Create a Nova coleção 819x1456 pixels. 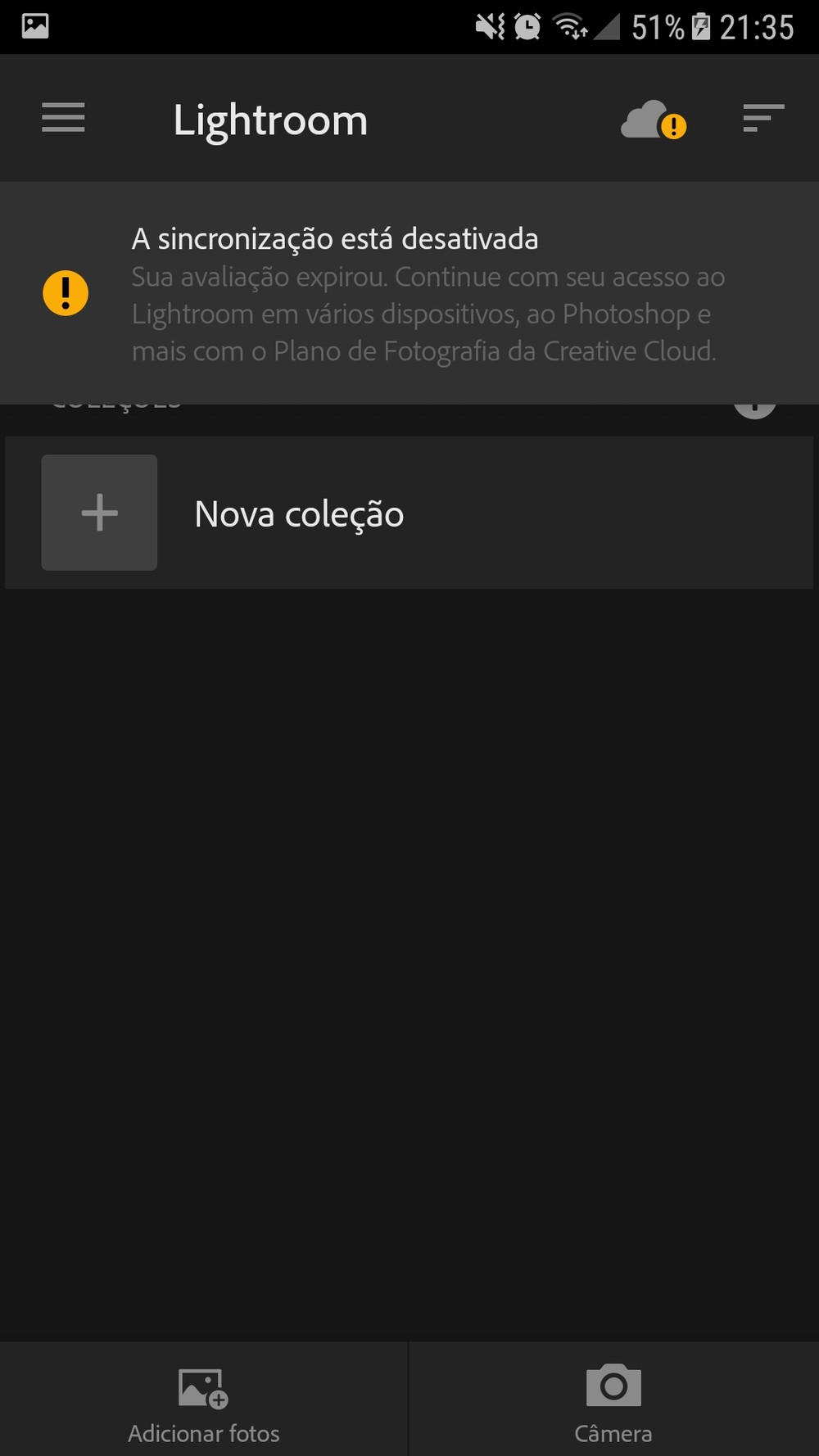click(x=409, y=513)
